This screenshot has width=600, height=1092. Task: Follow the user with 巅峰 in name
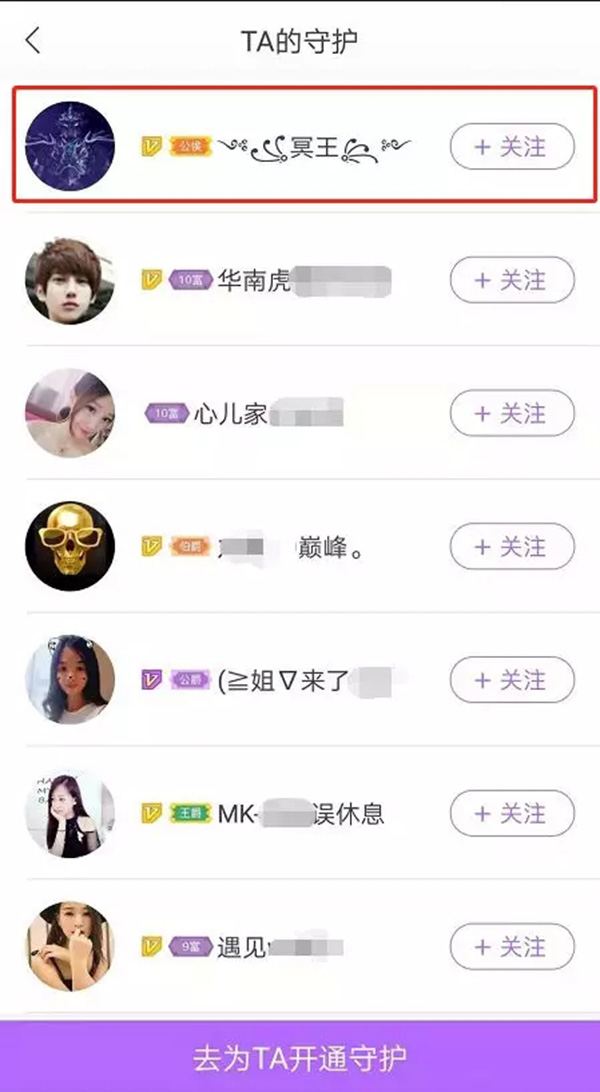tap(512, 547)
